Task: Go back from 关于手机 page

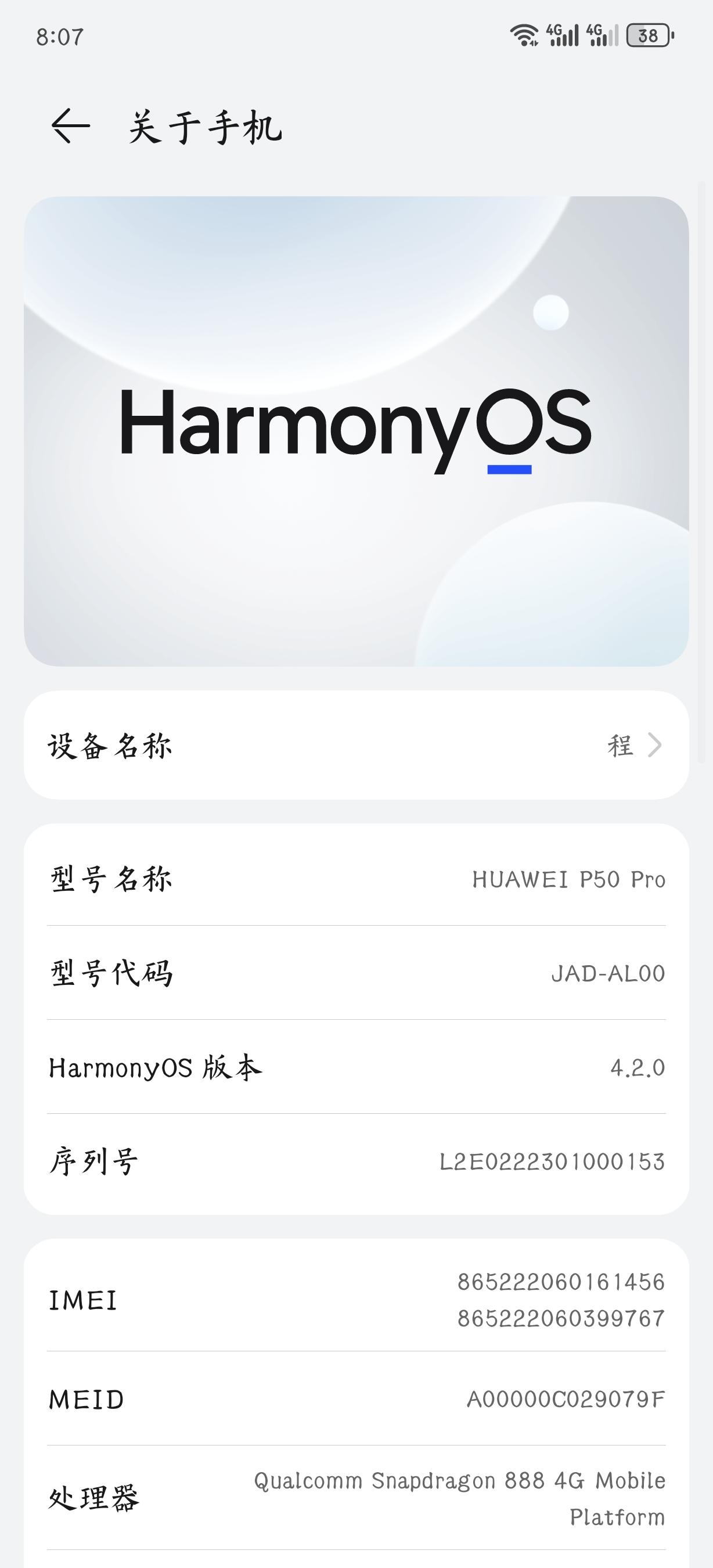Action: pyautogui.click(x=71, y=127)
